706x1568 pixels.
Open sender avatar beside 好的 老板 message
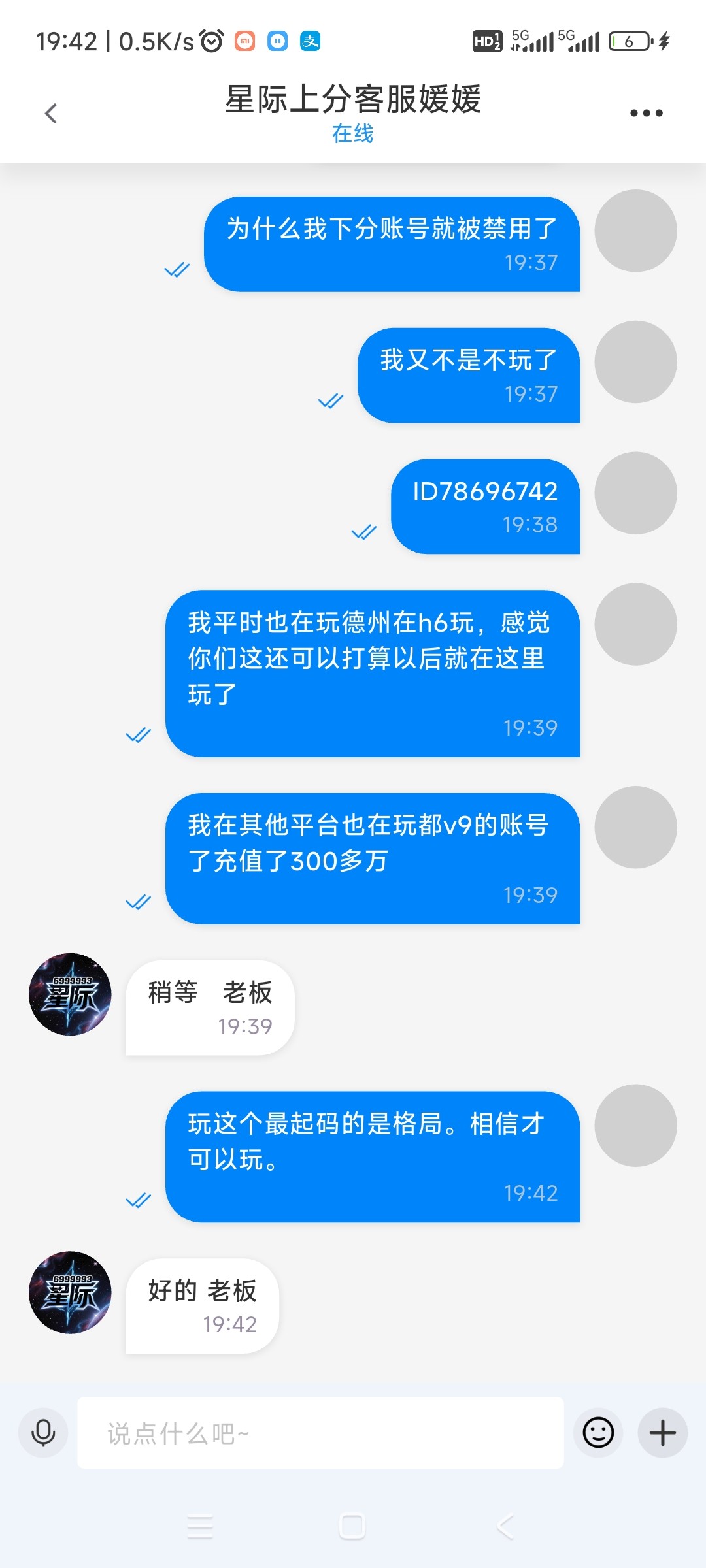[x=70, y=1292]
